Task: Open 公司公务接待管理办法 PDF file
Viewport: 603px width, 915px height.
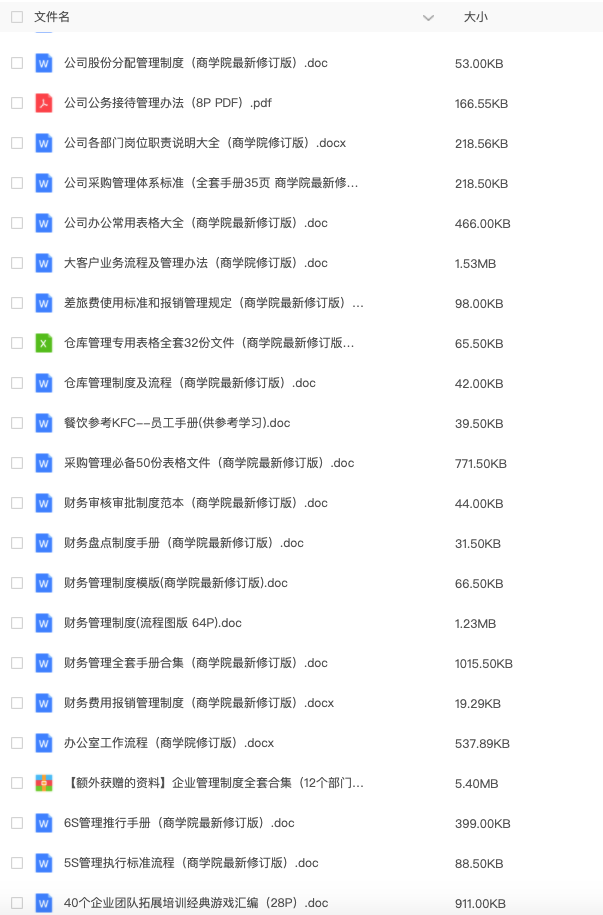Action: coord(167,103)
